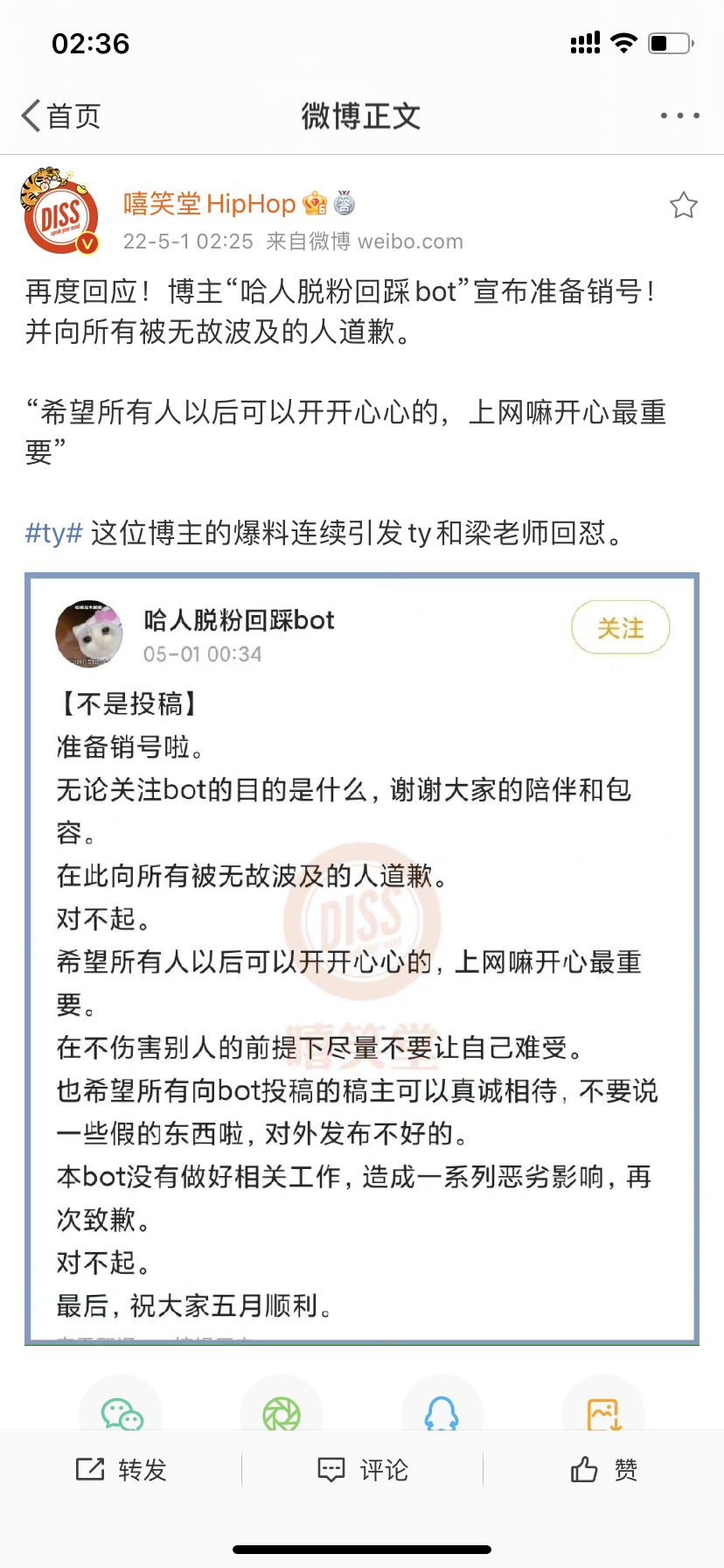Open the three-dot overflow menu
The width and height of the screenshot is (724, 1568).
pyautogui.click(x=679, y=115)
